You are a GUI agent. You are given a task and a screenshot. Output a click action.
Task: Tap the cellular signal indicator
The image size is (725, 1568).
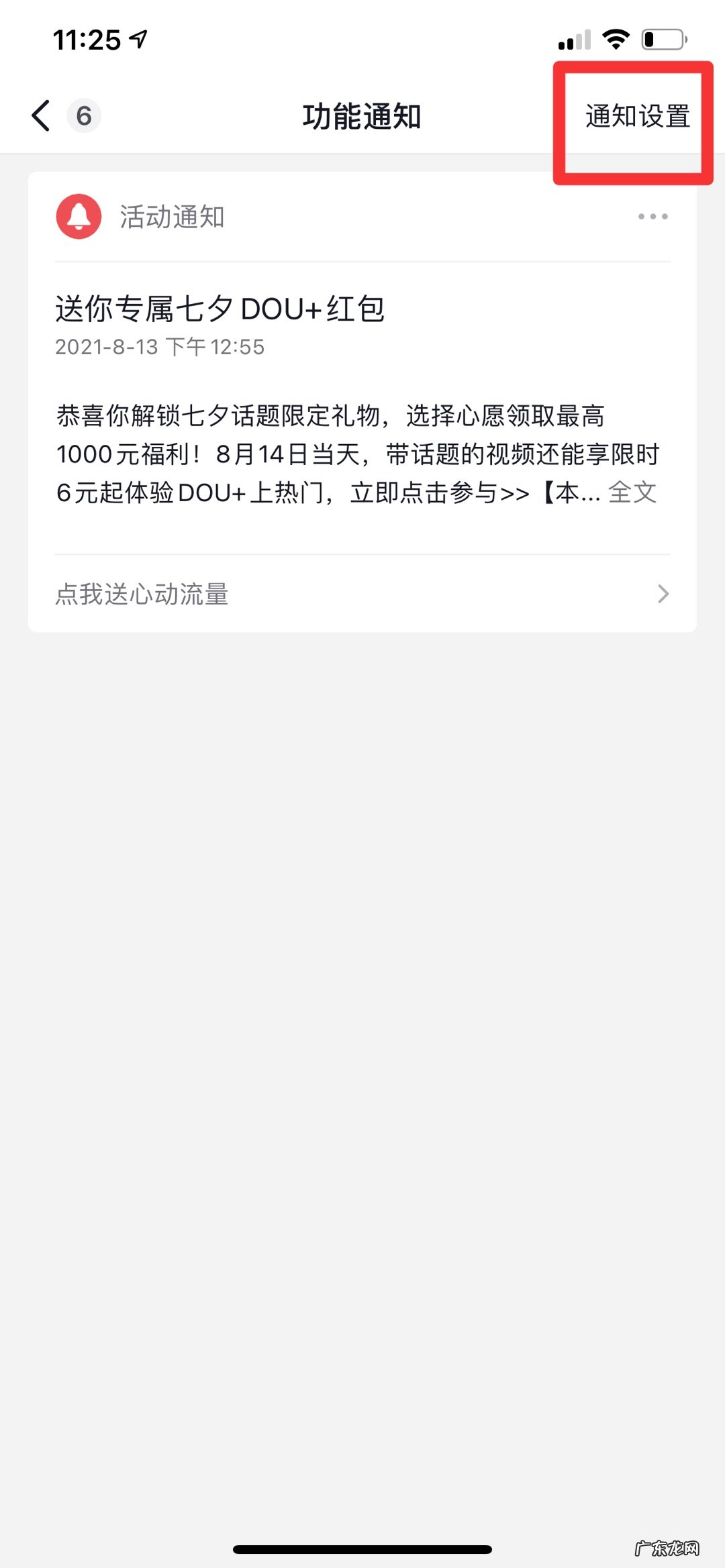click(572, 41)
